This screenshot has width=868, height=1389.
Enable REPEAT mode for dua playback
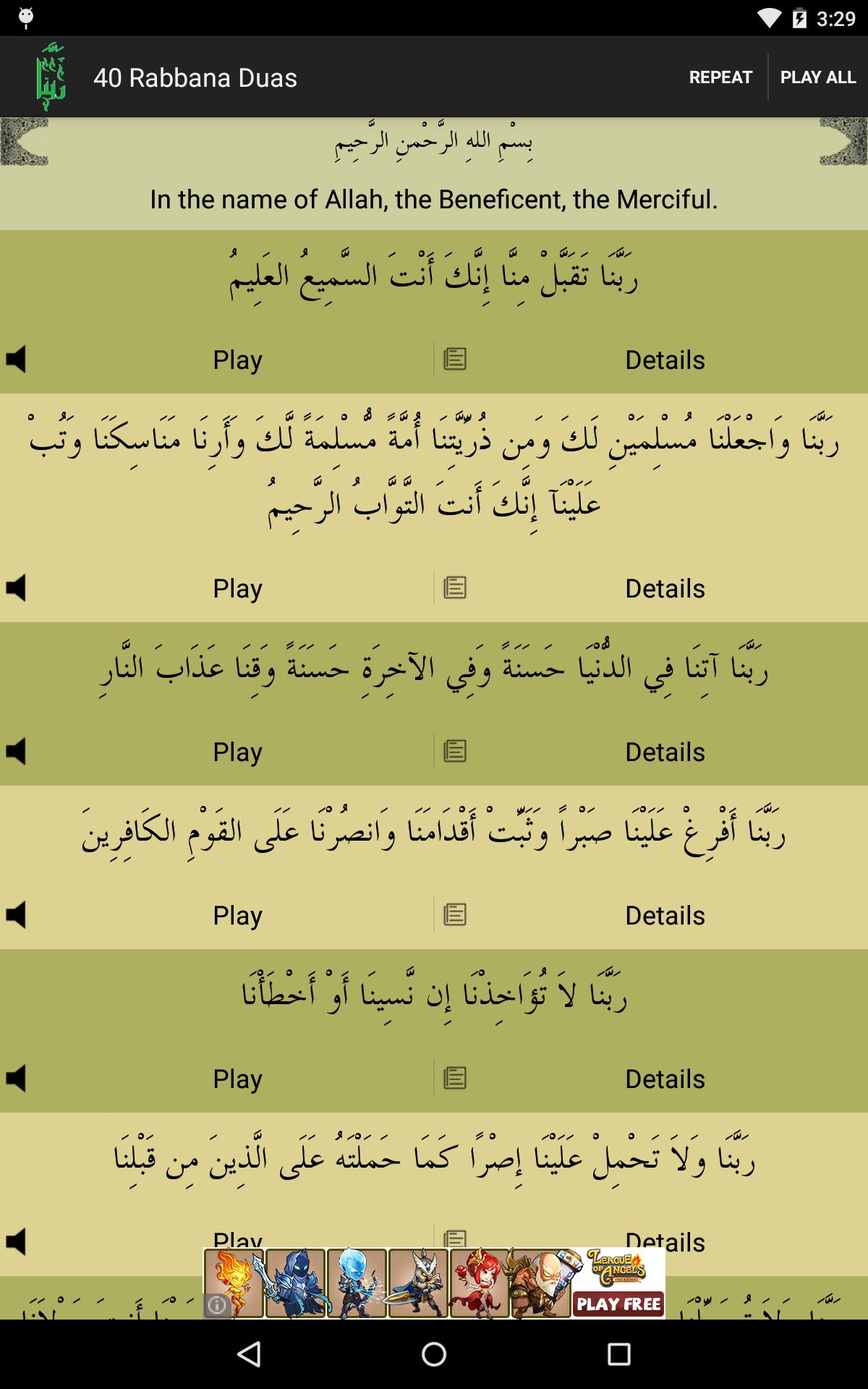[x=720, y=77]
